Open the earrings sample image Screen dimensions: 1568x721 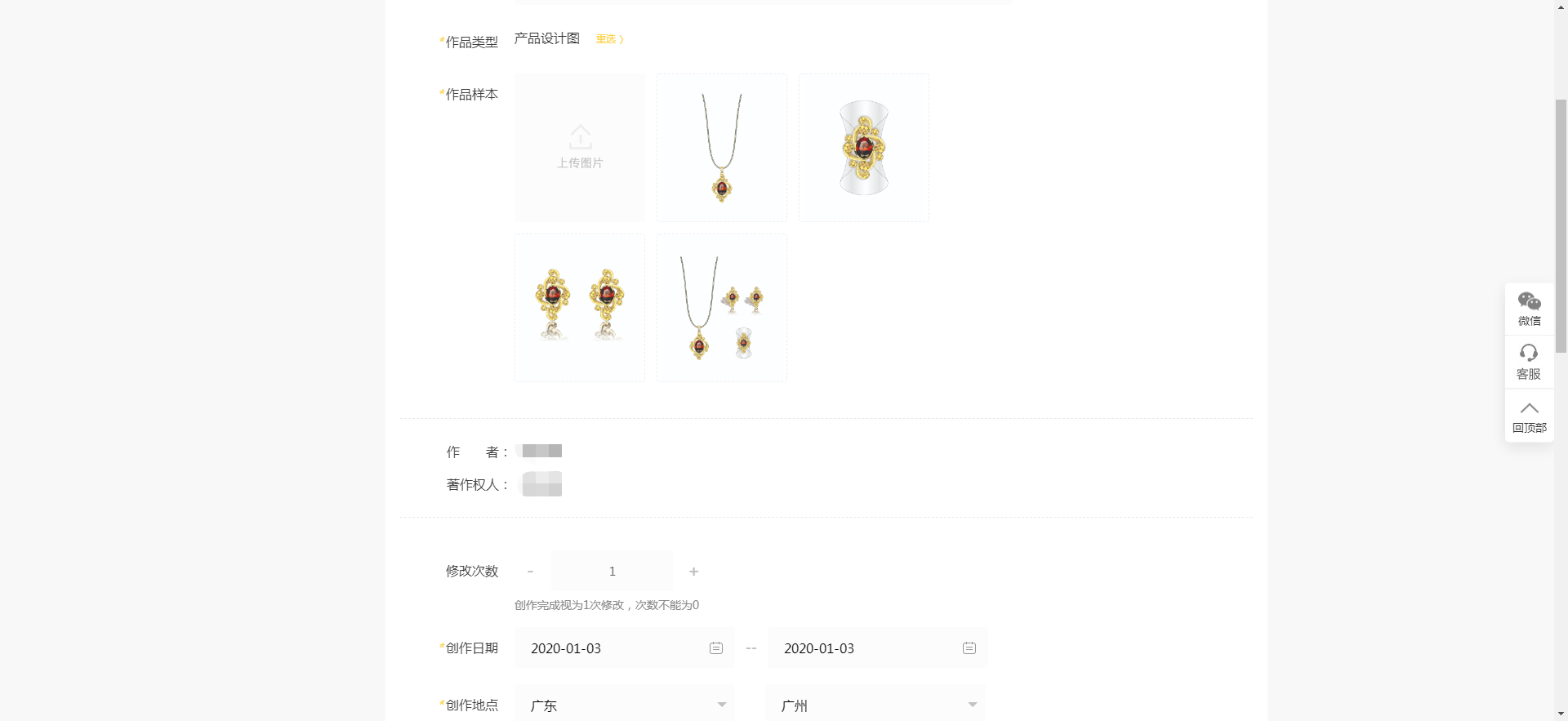click(580, 308)
